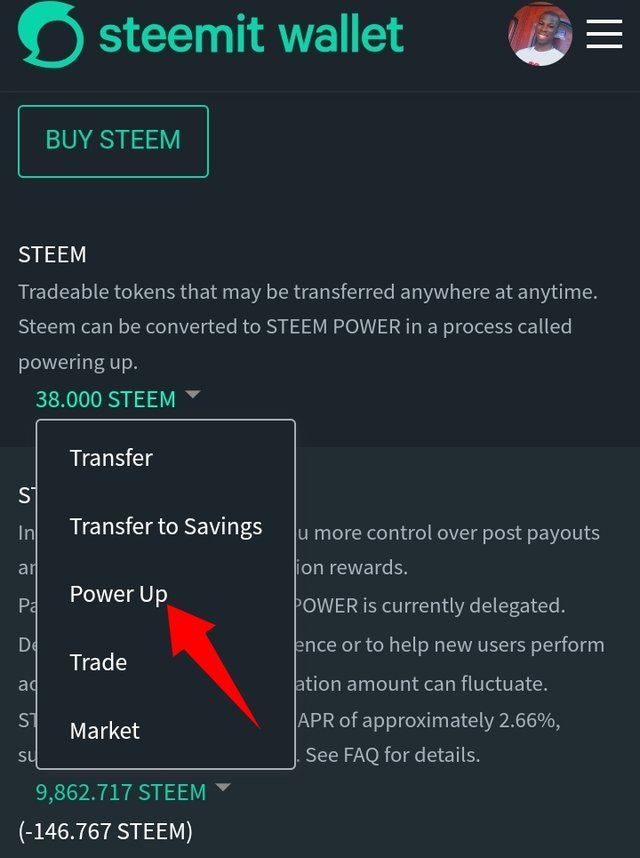Choose Trade from the dropdown
The width and height of the screenshot is (640, 858).
point(98,662)
